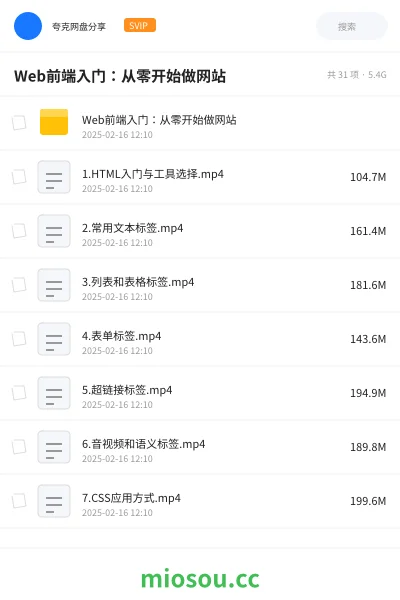Tick the checkbox next to 5.超链接标签.mp4
This screenshot has height=600, width=400.
point(19,393)
